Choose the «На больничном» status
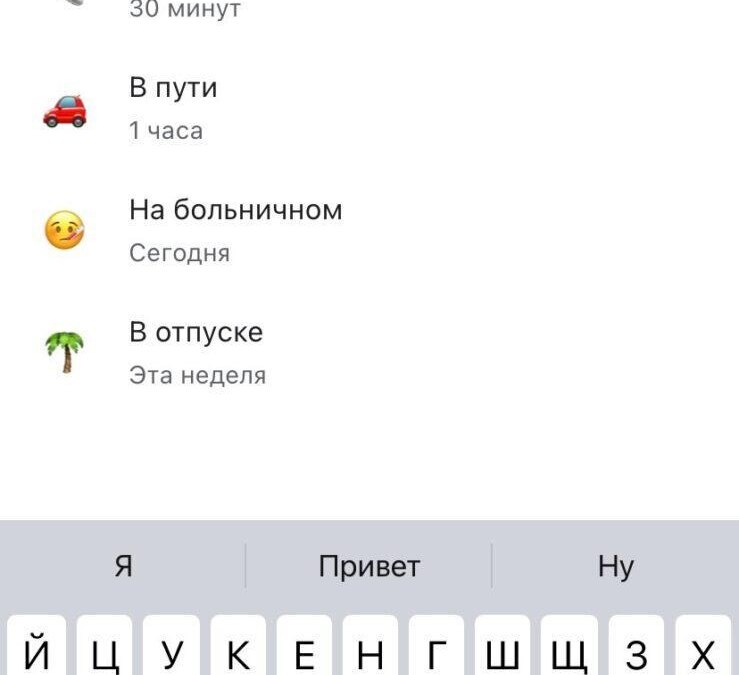Screen dimensions: 739x675 coord(235,230)
